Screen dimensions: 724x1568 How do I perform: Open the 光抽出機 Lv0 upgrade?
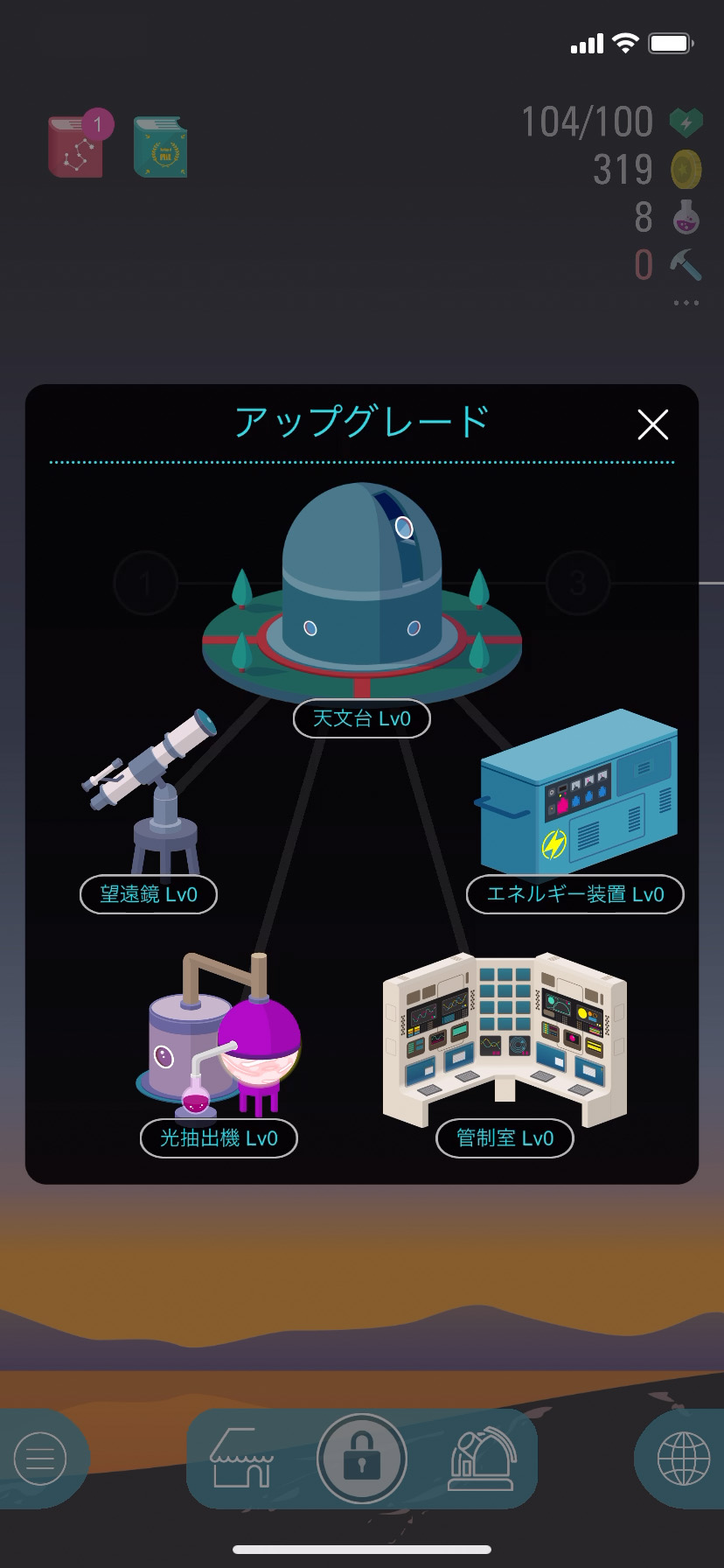point(219,1138)
